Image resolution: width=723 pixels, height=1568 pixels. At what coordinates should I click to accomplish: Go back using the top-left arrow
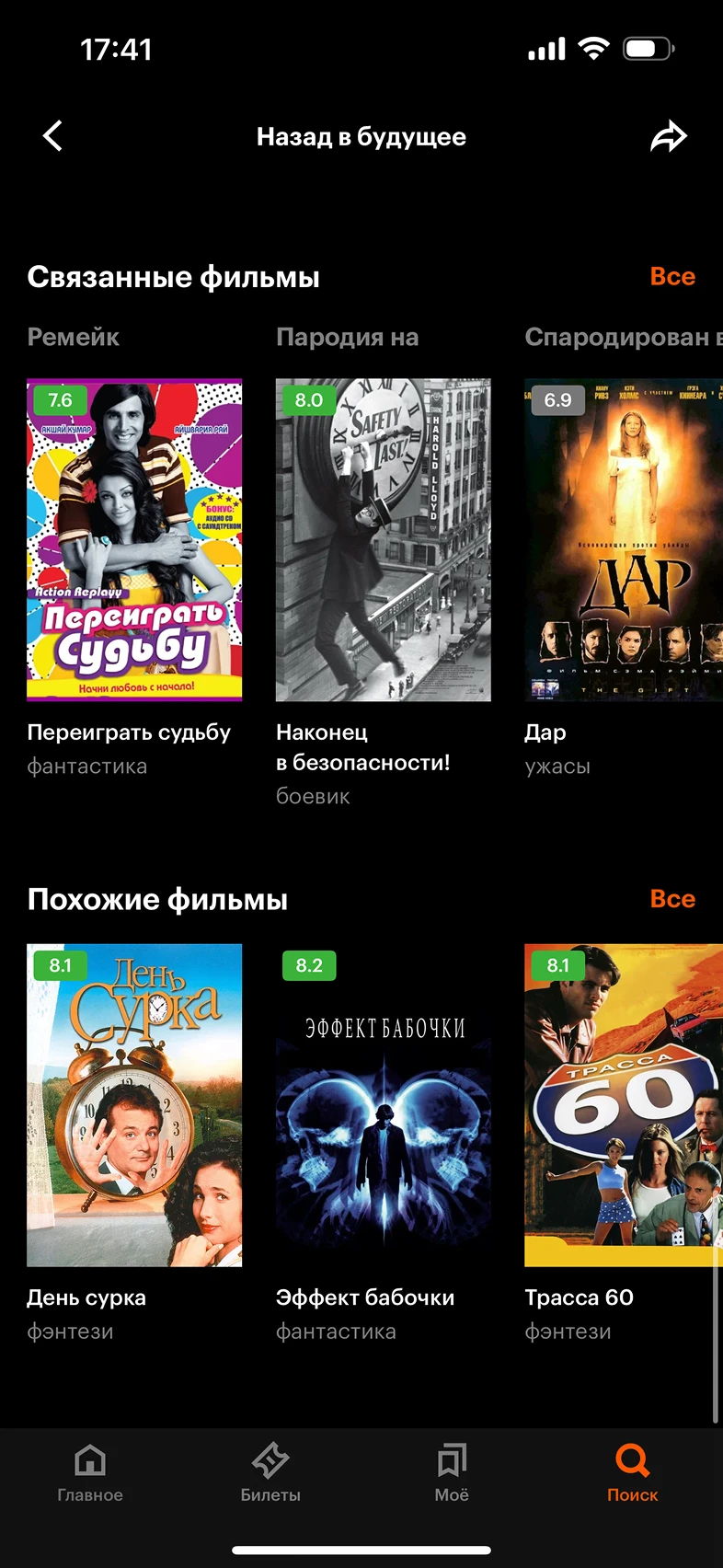53,136
